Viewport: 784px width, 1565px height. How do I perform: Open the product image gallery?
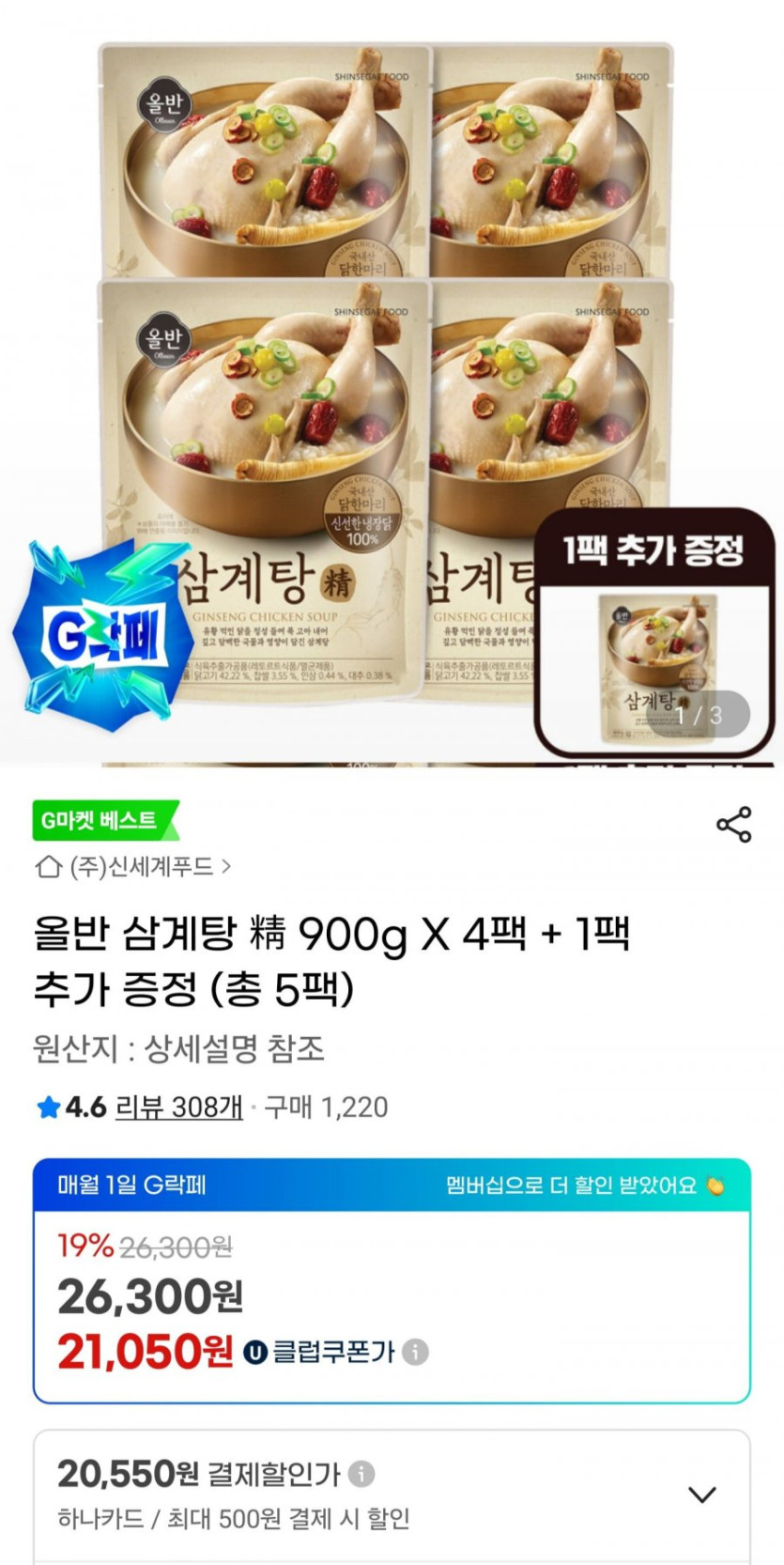click(x=392, y=376)
